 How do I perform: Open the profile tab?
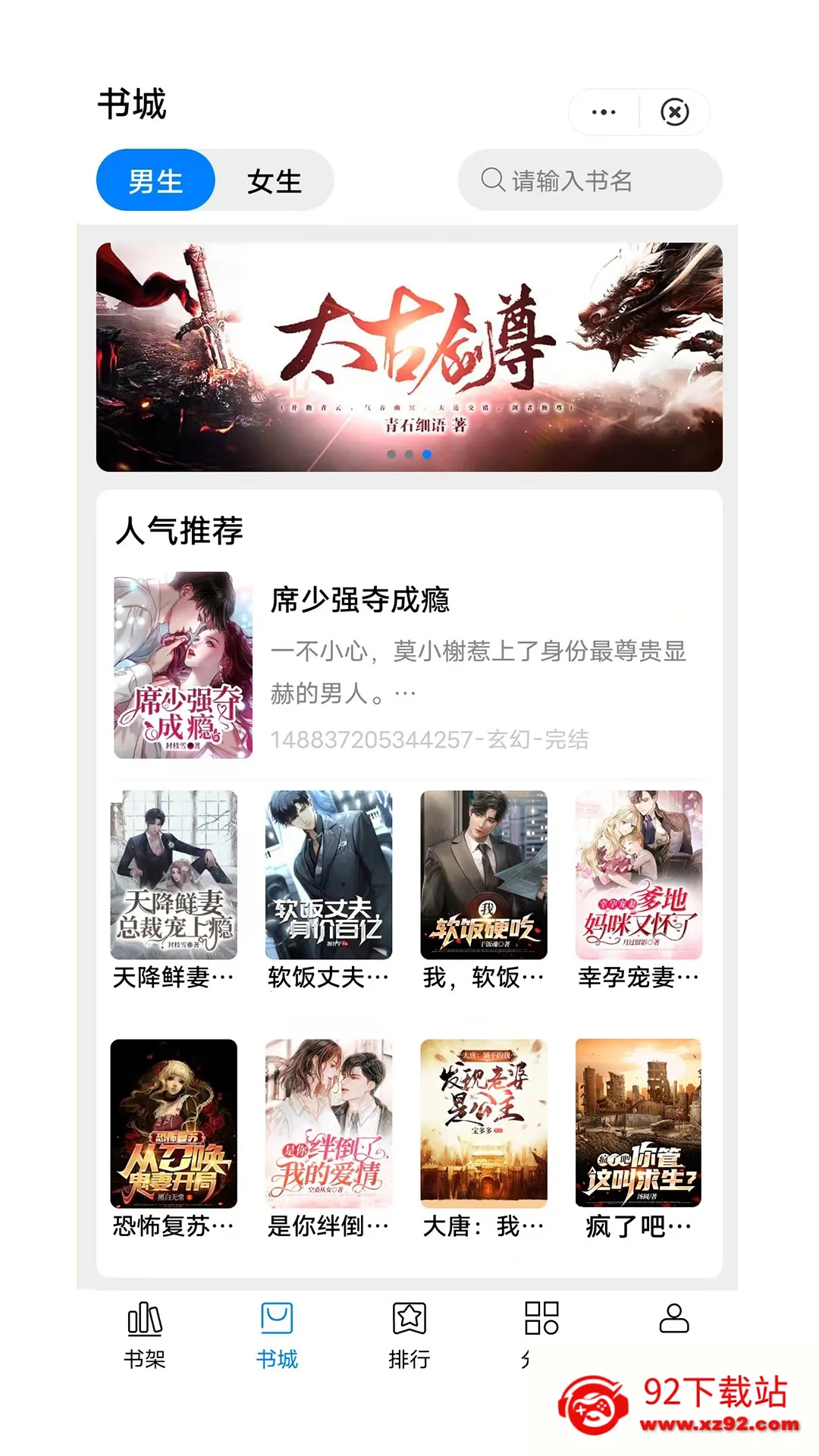674,1319
